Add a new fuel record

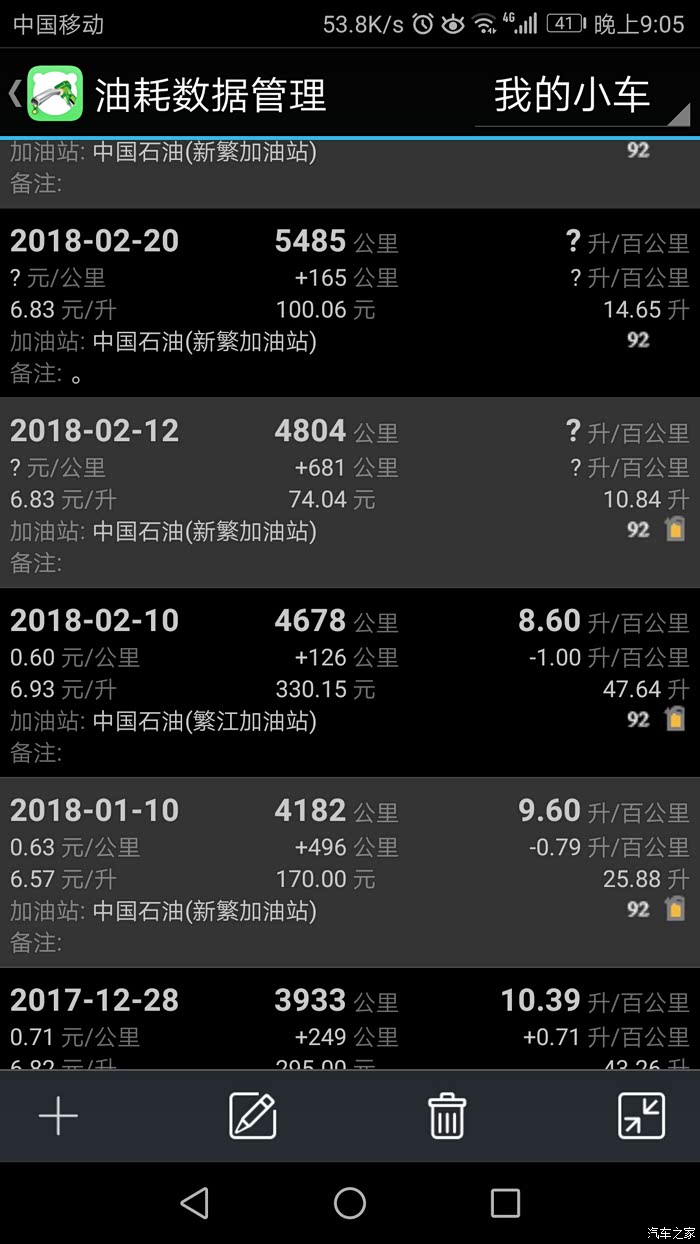pos(58,1116)
